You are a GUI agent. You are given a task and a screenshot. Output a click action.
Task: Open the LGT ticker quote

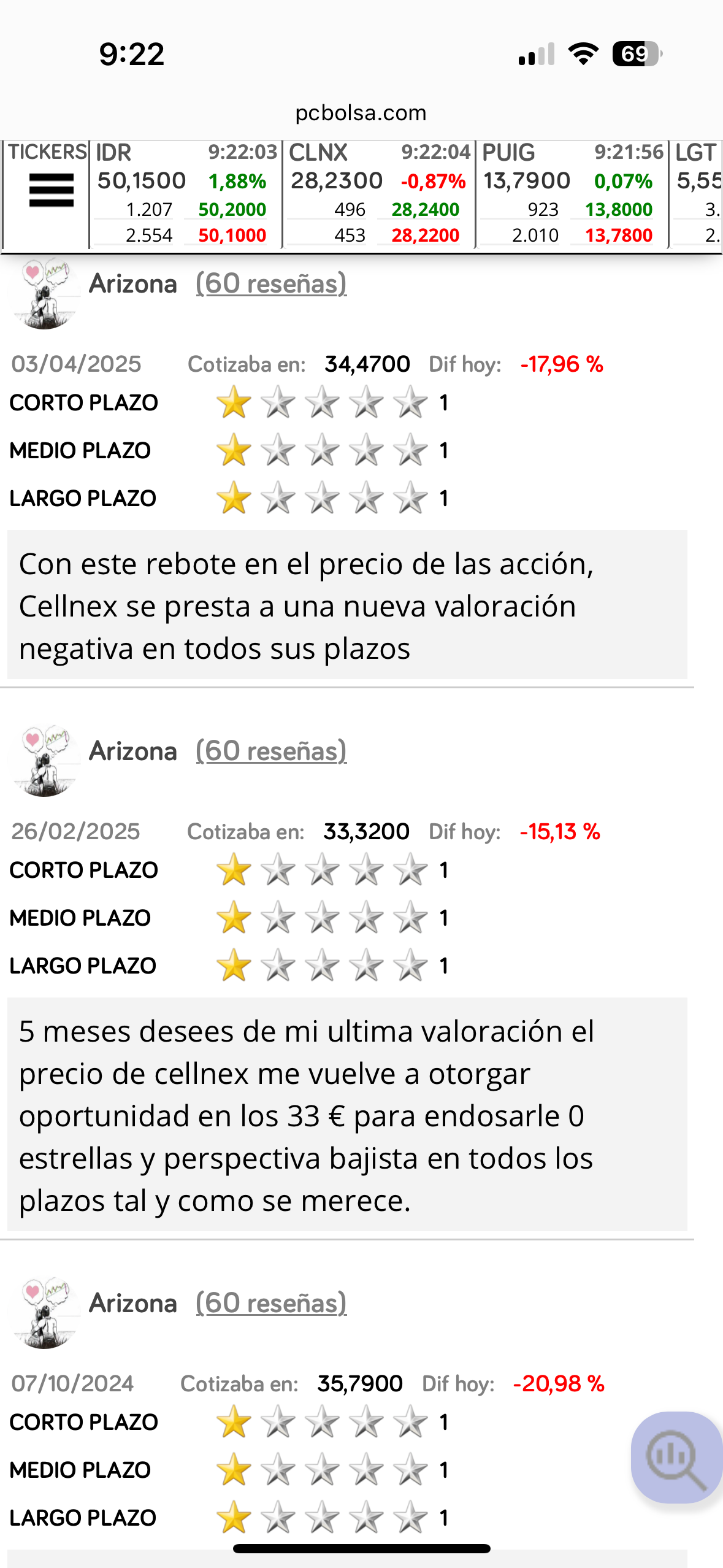(697, 193)
